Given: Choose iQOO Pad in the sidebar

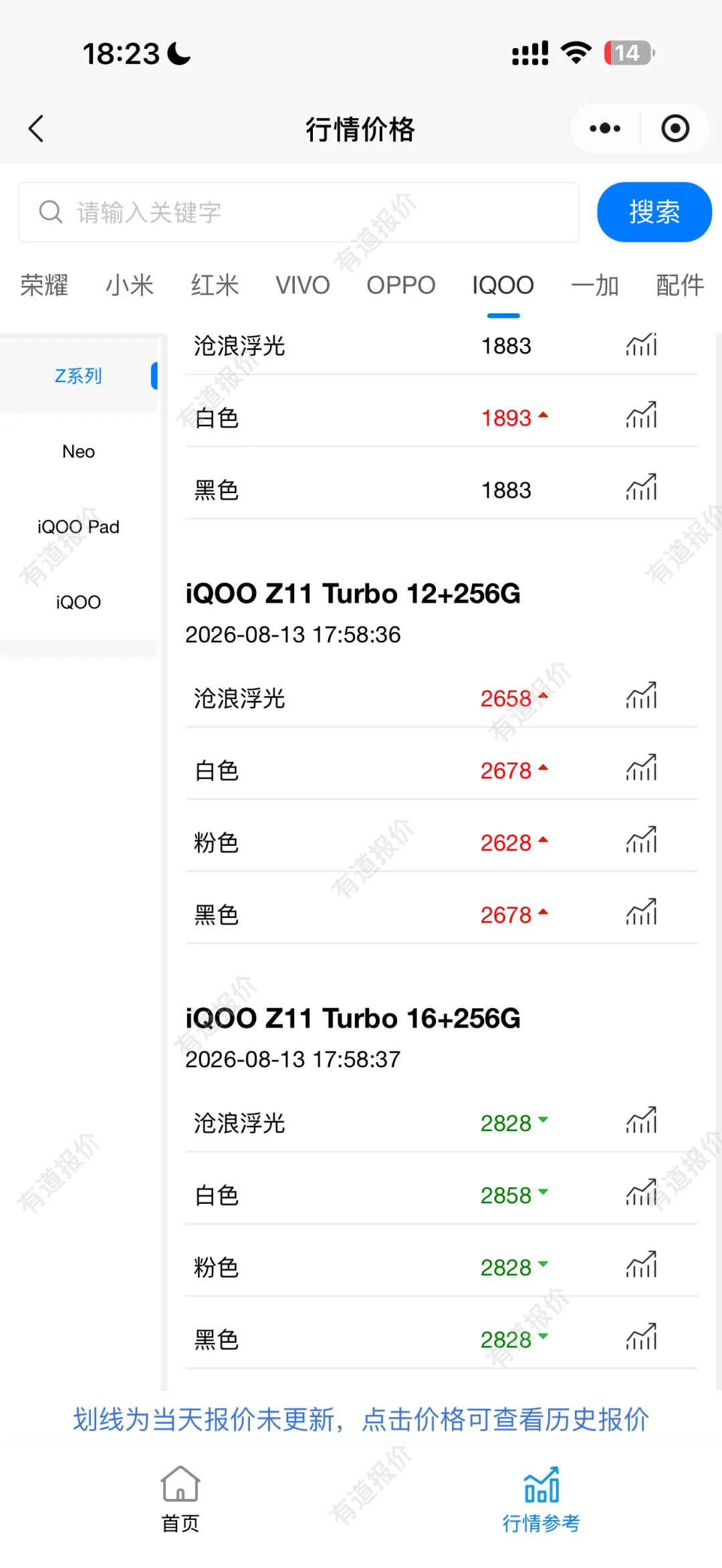Looking at the screenshot, I should tap(79, 526).
